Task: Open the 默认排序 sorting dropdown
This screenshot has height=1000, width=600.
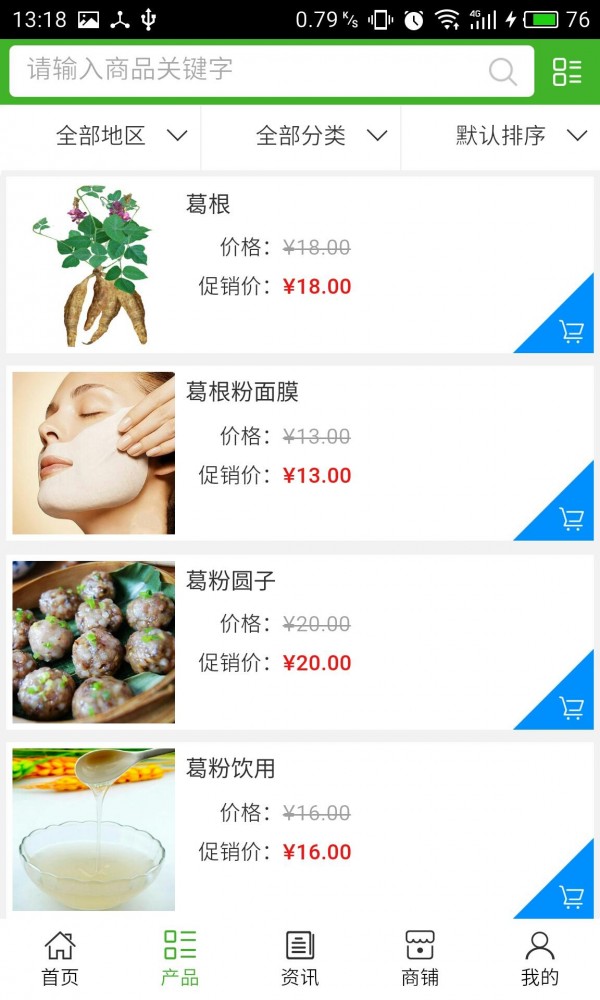Action: tap(520, 136)
